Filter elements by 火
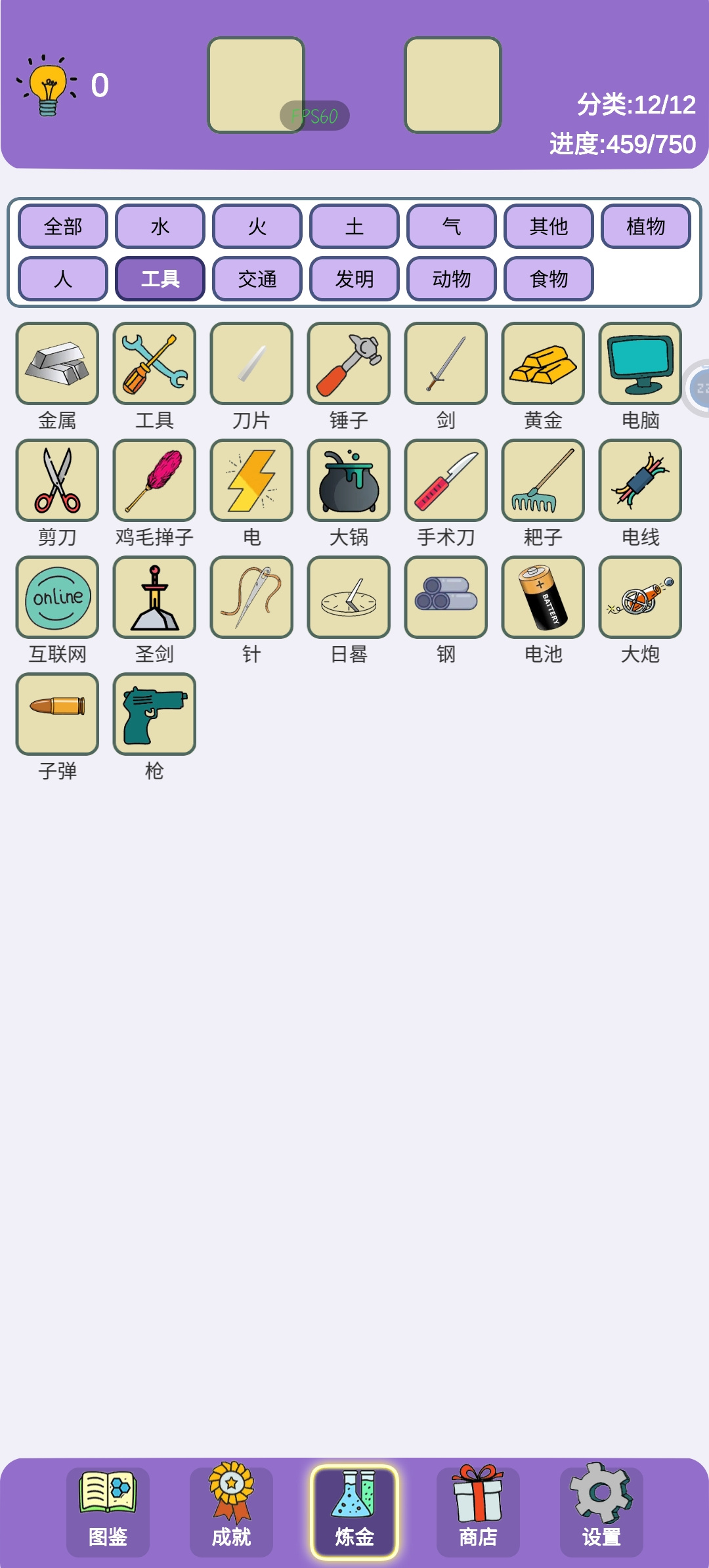Screen dimensions: 709x1568 tap(257, 227)
